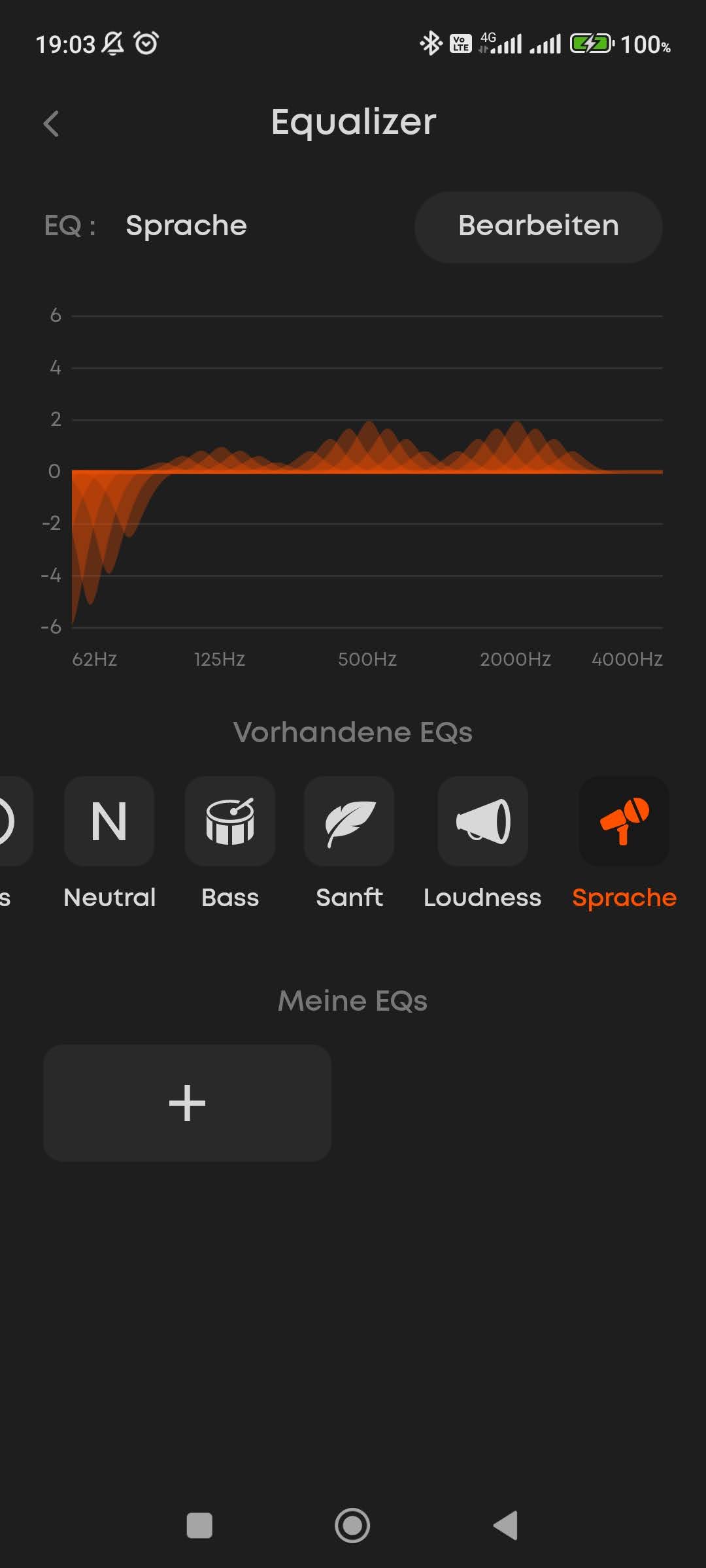Go to home screen via system button
706x1568 pixels.
tap(352, 1526)
